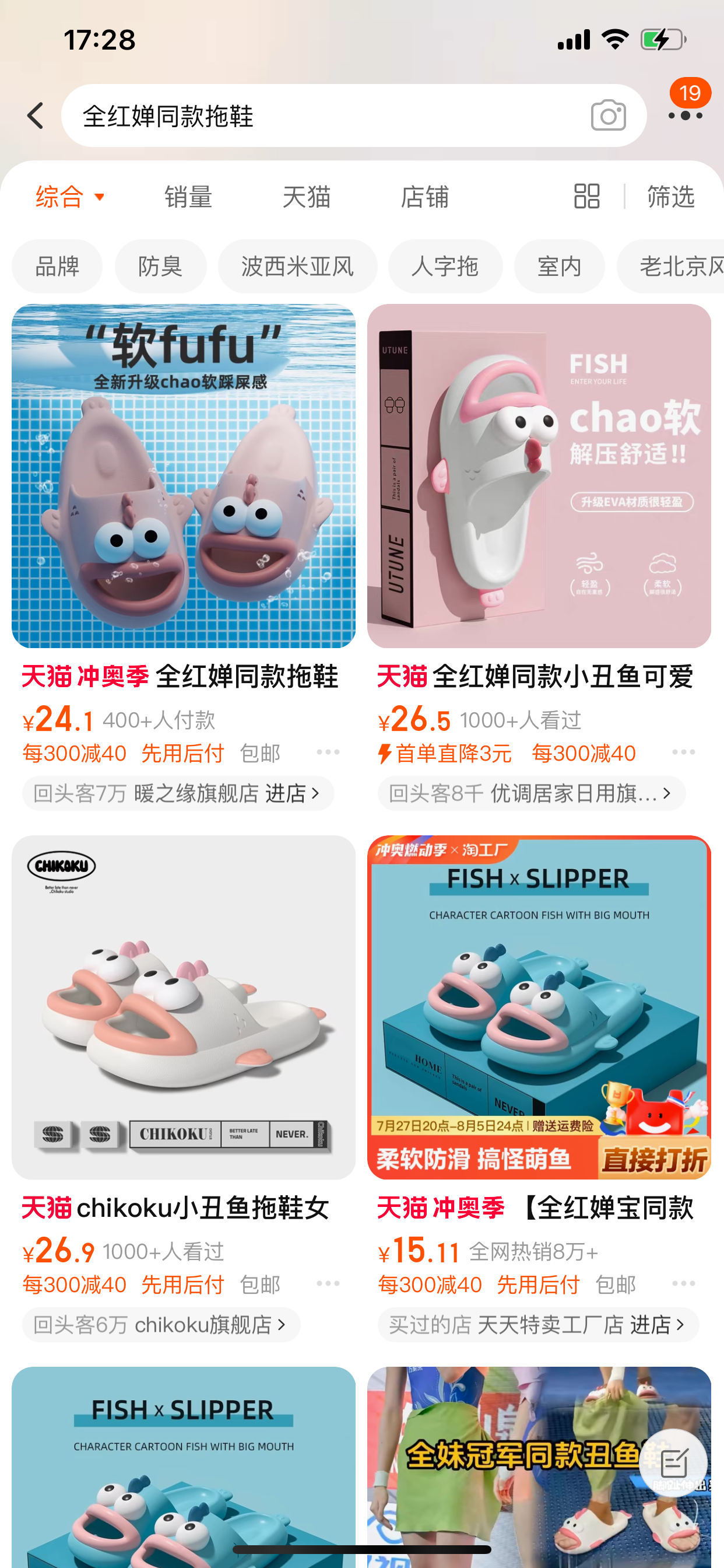This screenshot has width=724, height=1568.
Task: Sort results by 销量
Action: [188, 197]
